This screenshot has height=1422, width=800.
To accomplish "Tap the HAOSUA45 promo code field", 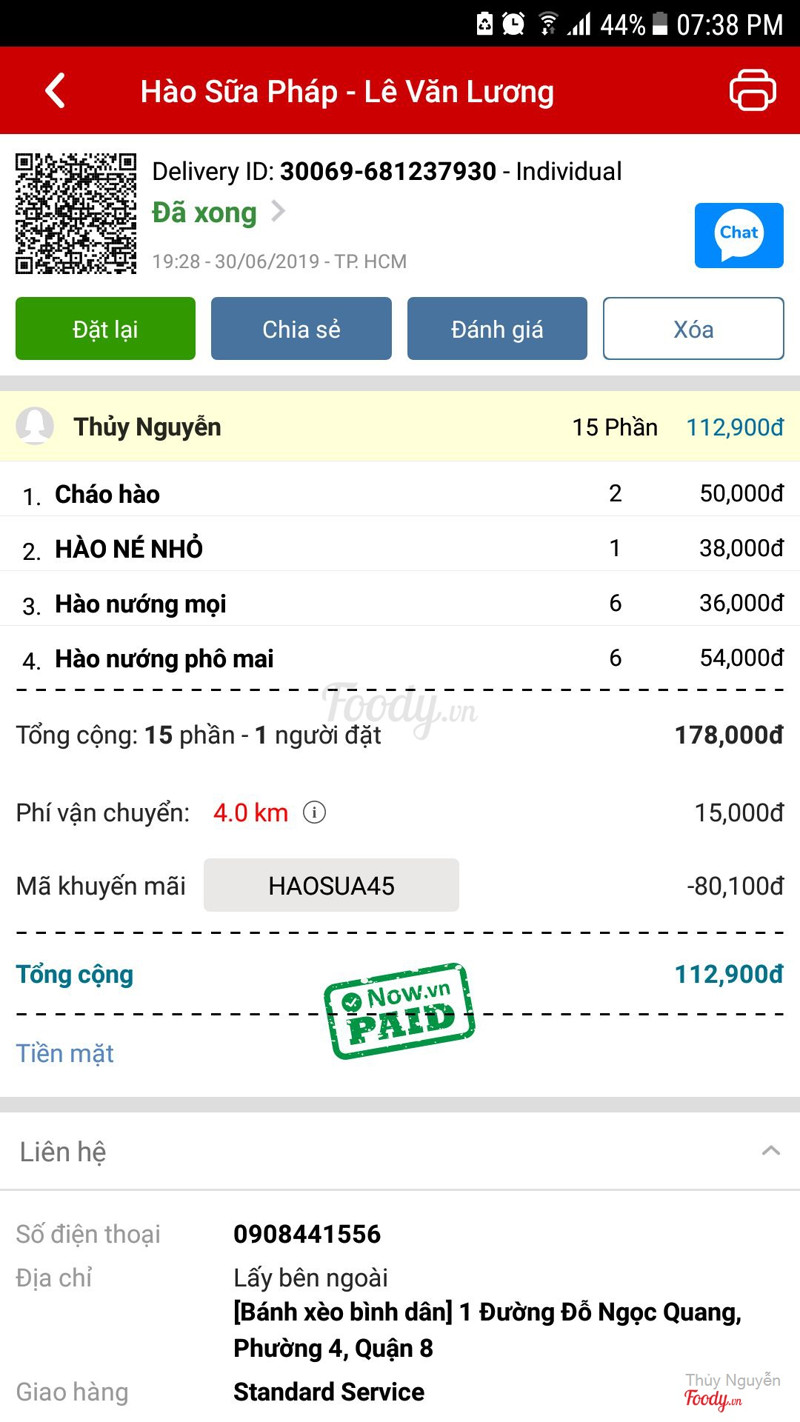I will [331, 885].
